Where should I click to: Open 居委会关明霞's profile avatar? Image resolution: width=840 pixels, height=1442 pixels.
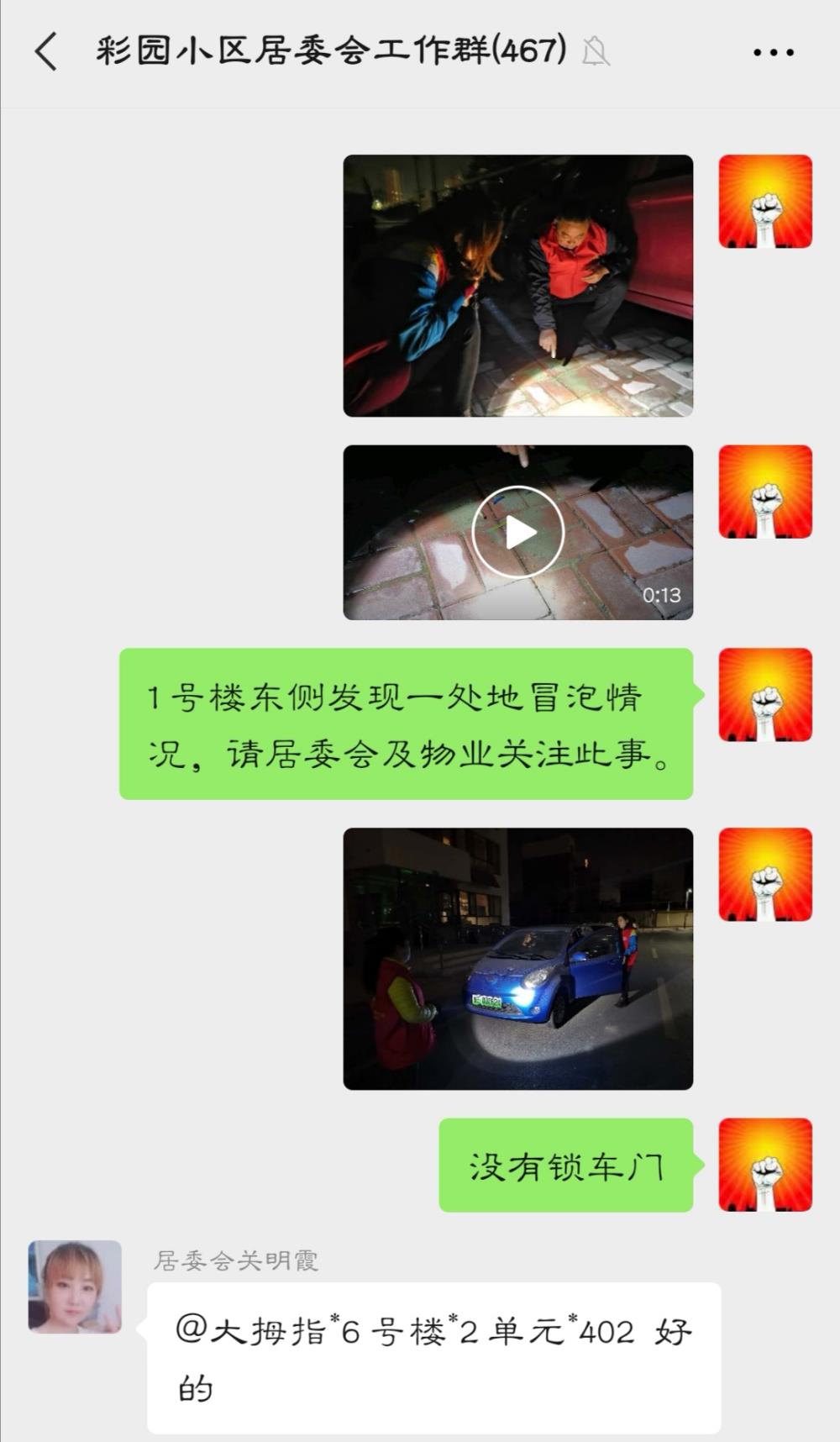(75, 1287)
